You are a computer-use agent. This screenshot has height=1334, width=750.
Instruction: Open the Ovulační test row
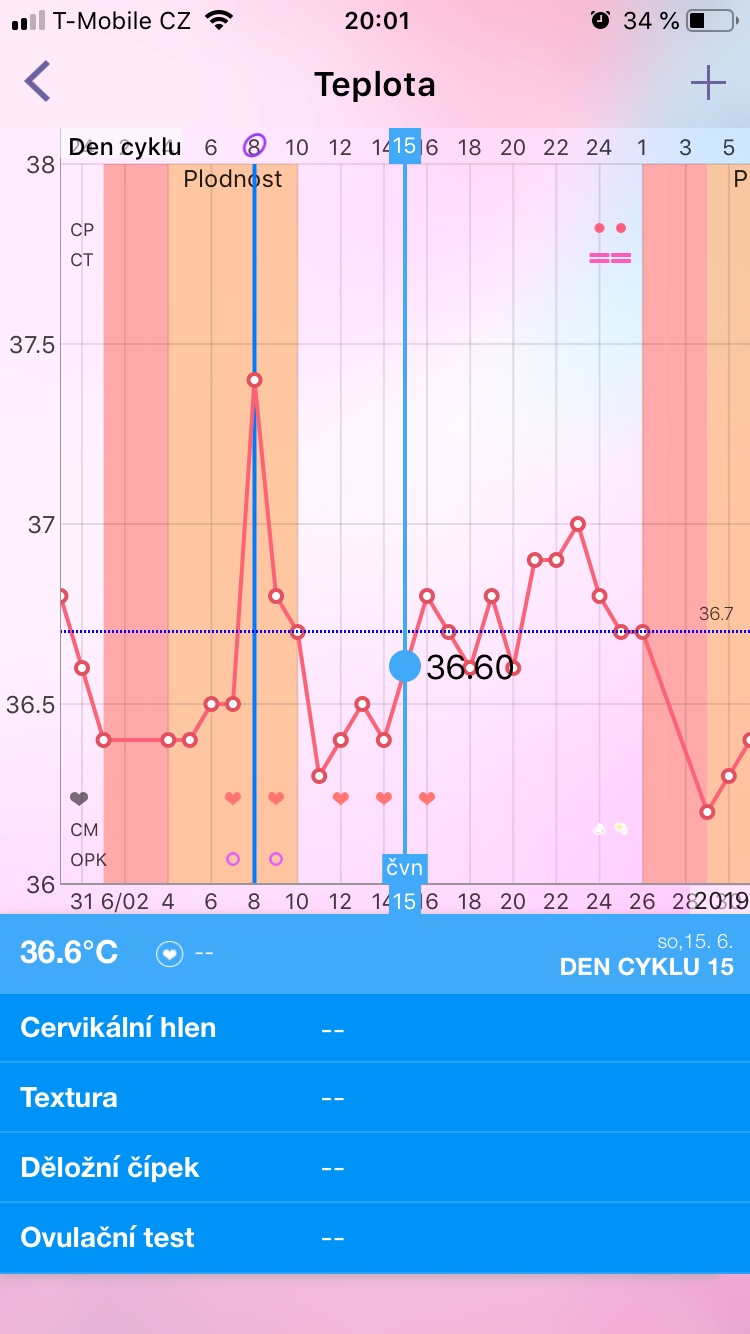click(x=375, y=1238)
